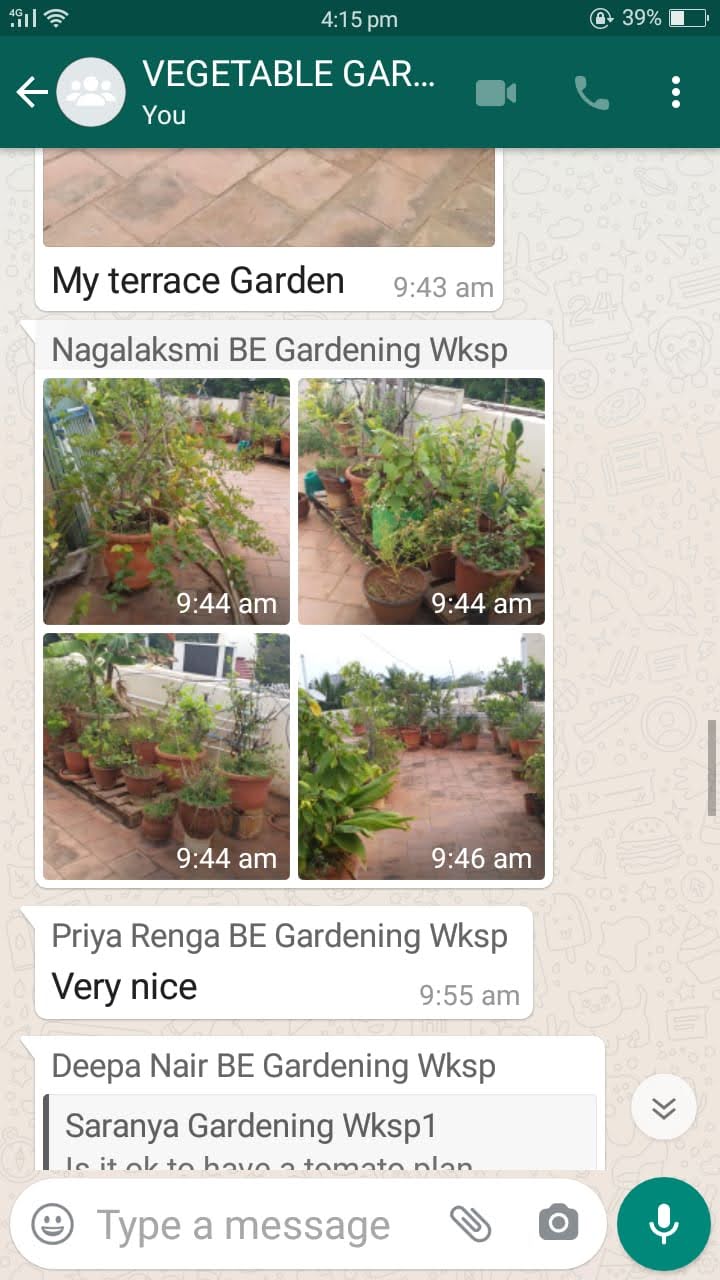The width and height of the screenshot is (720, 1280).
Task: Open the camera to send a photo
Action: [558, 1223]
